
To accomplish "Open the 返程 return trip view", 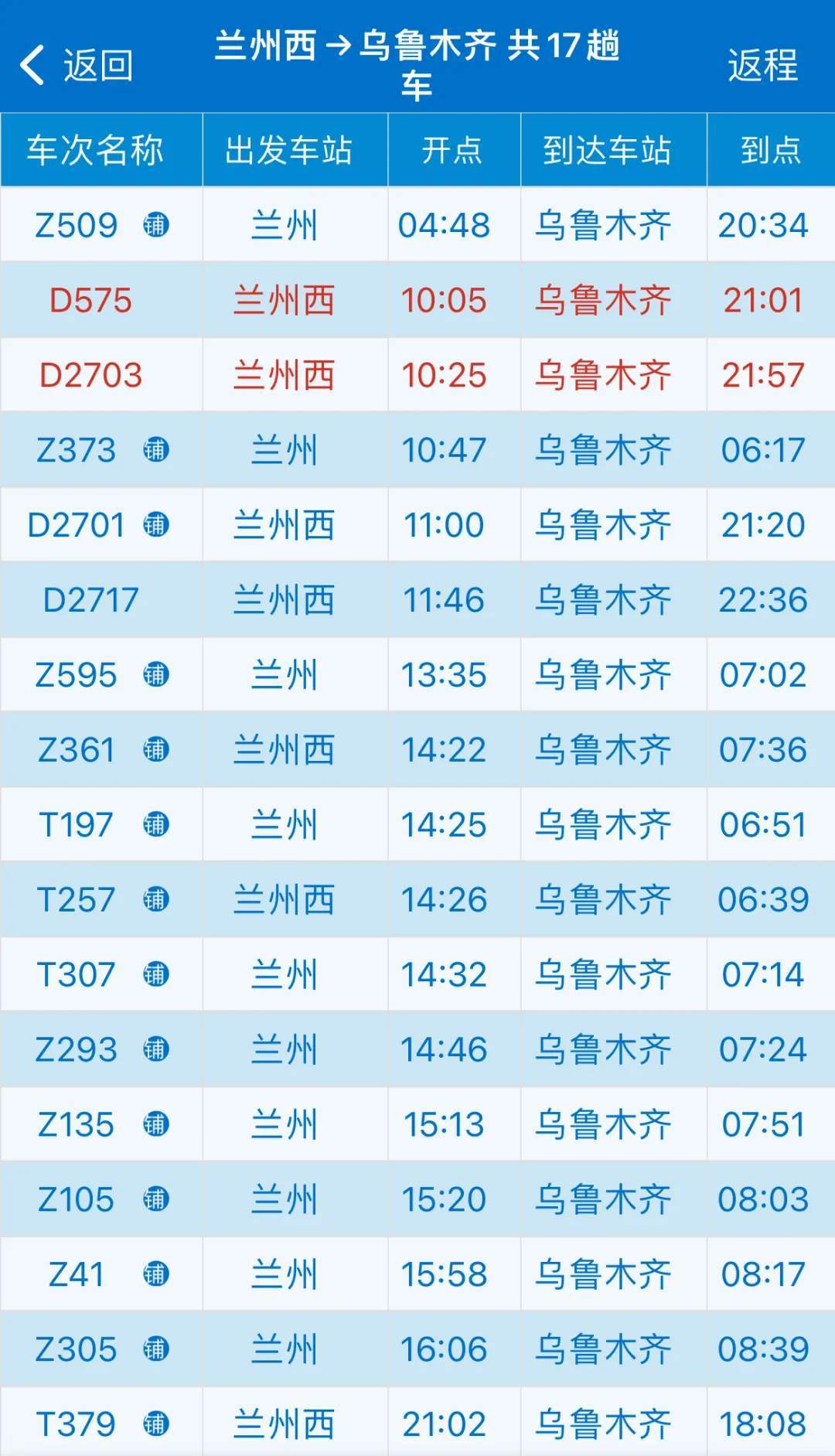I will (x=765, y=66).
